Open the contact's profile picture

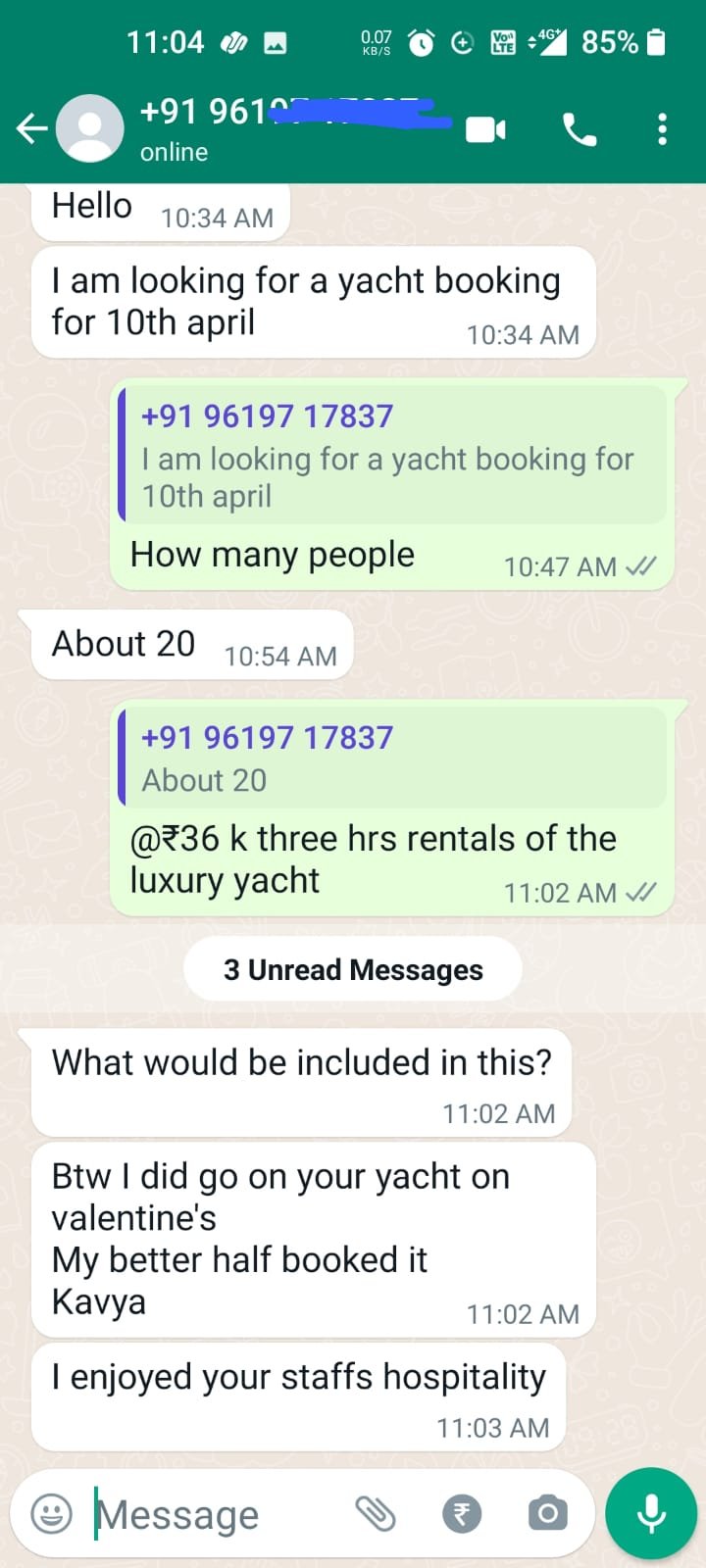(x=90, y=128)
